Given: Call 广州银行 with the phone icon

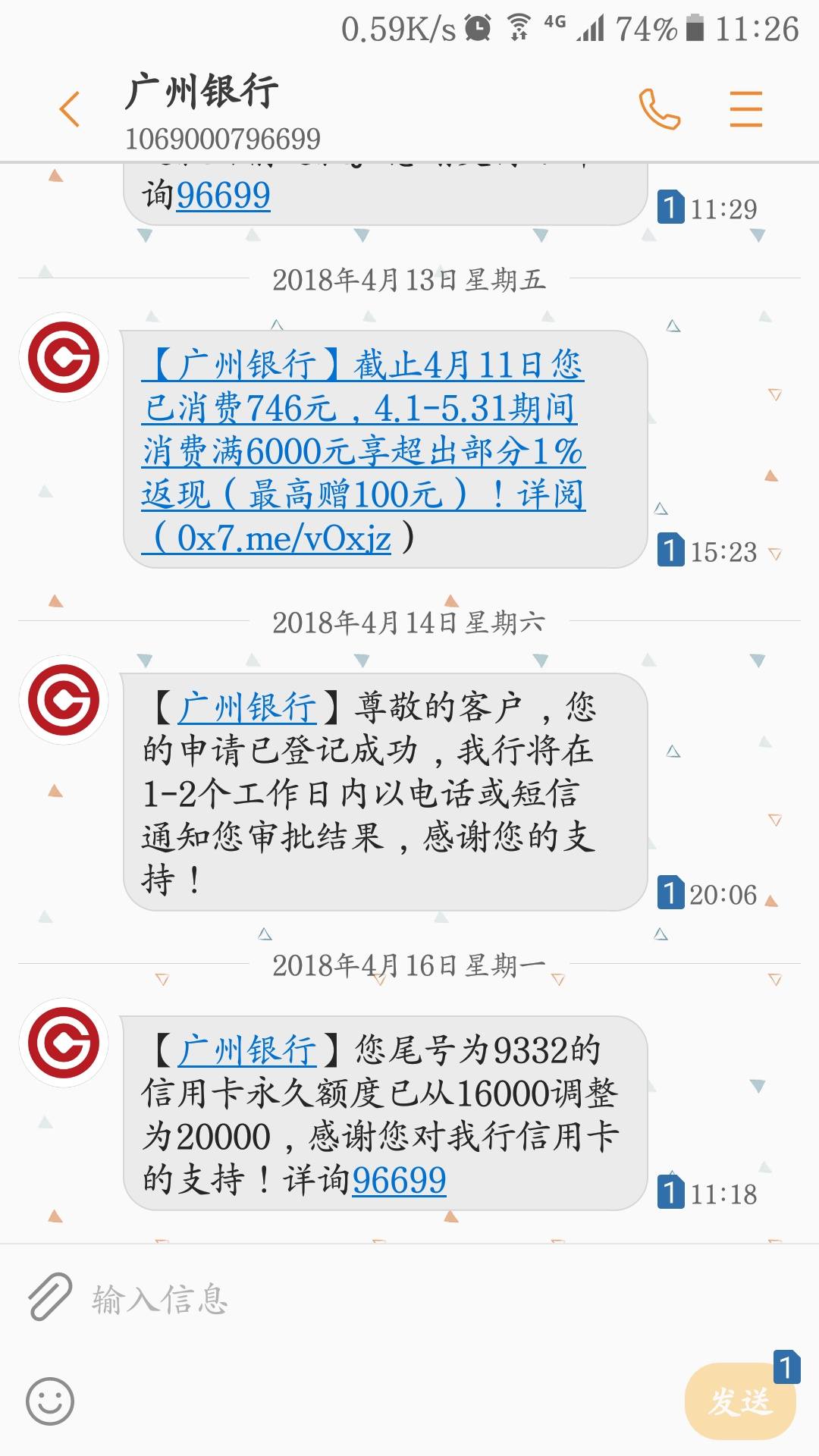Looking at the screenshot, I should [660, 108].
